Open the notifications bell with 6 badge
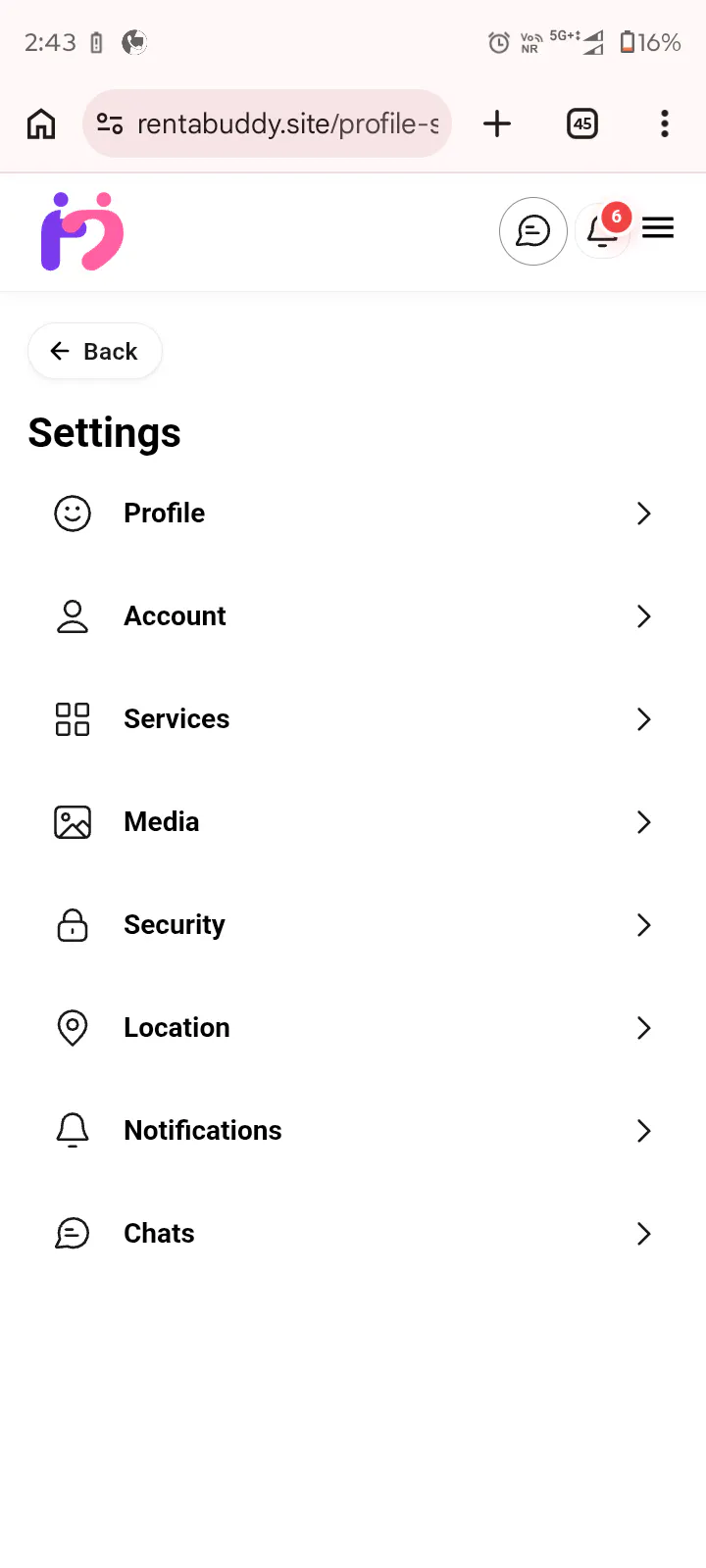This screenshot has width=706, height=1568. 602,231
